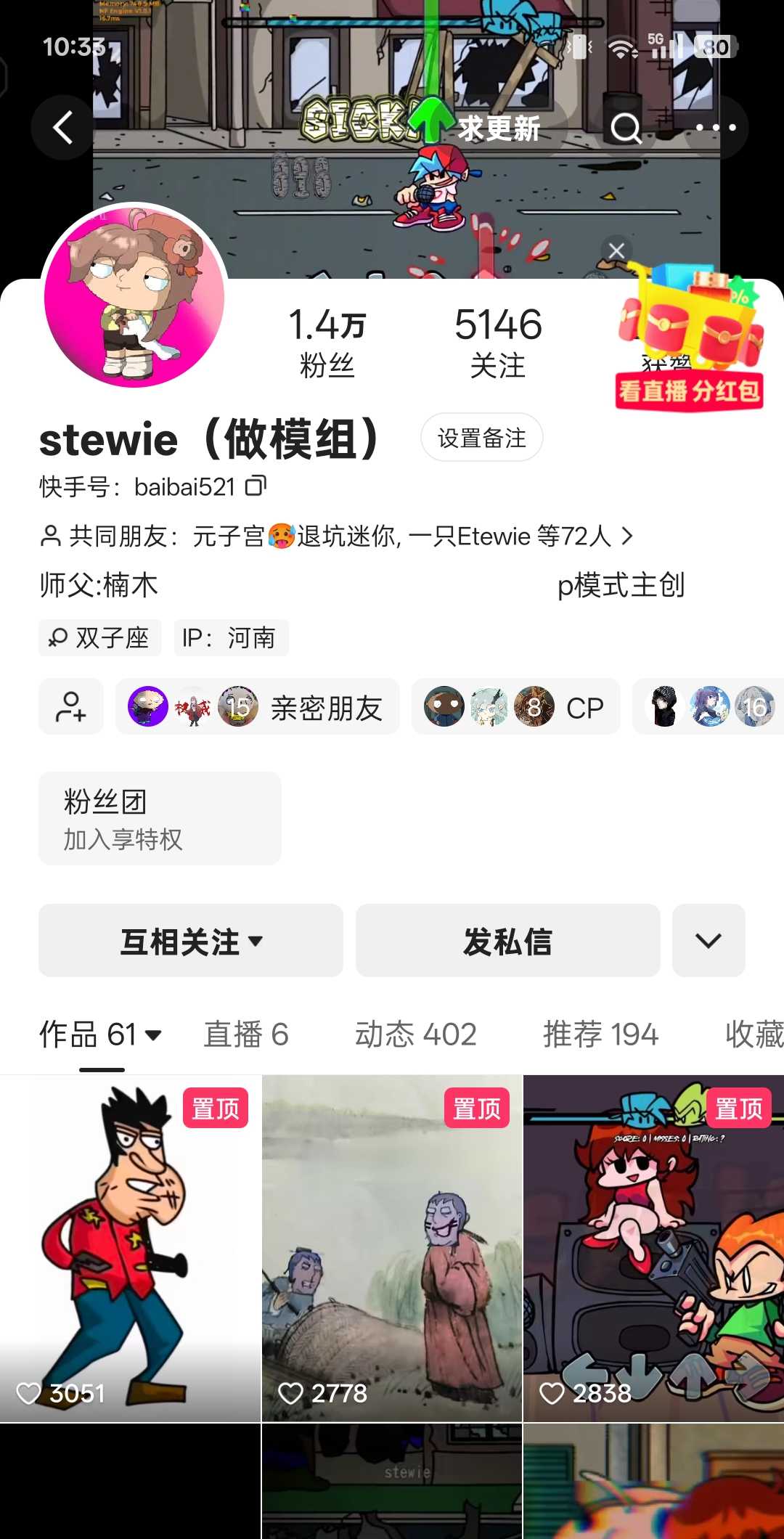
Task: Open the 看直播分红包 promotion
Action: (688, 391)
